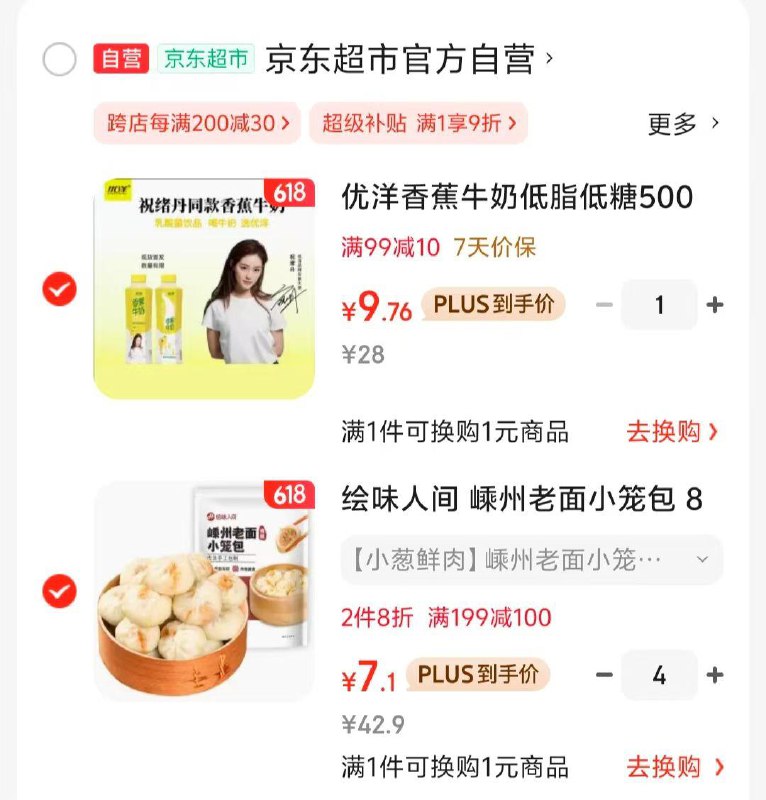Open the 超级补贴 满1享9折 offer
This screenshot has width=766, height=800.
click(x=418, y=123)
